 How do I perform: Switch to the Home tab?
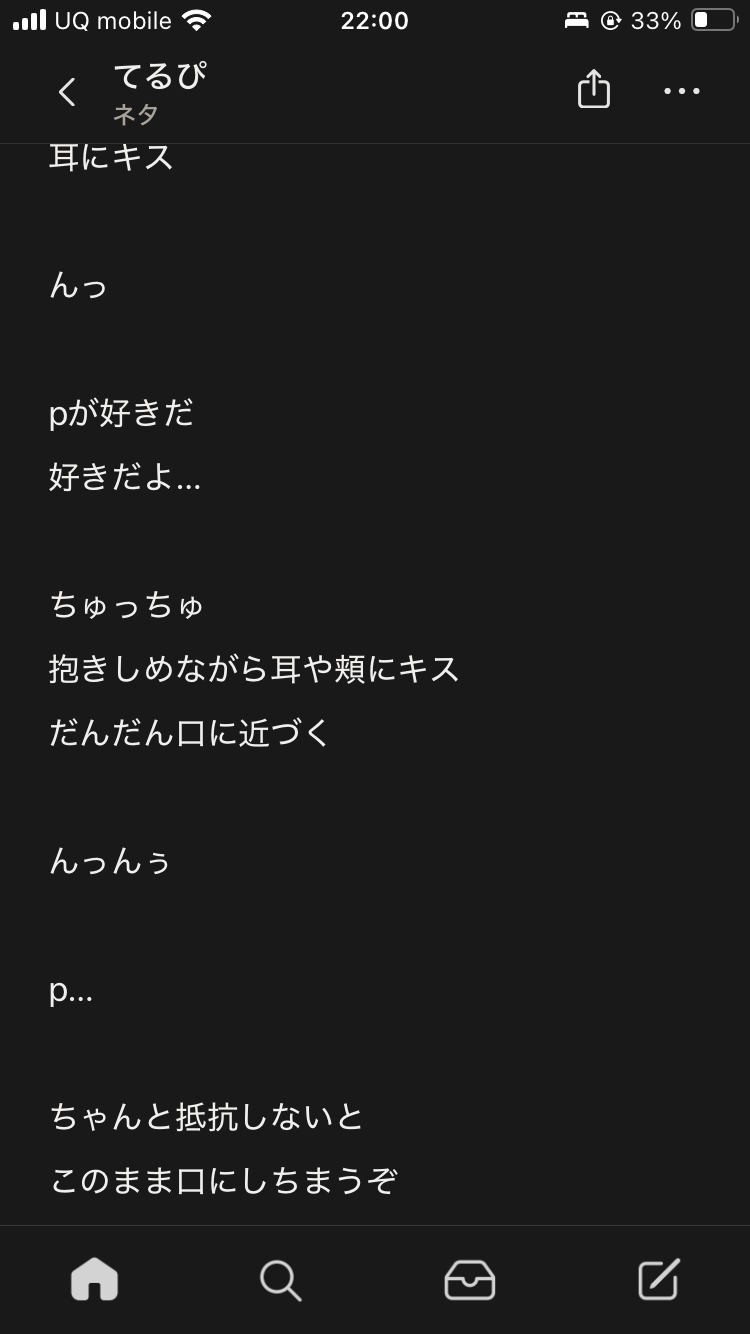[x=94, y=1279]
